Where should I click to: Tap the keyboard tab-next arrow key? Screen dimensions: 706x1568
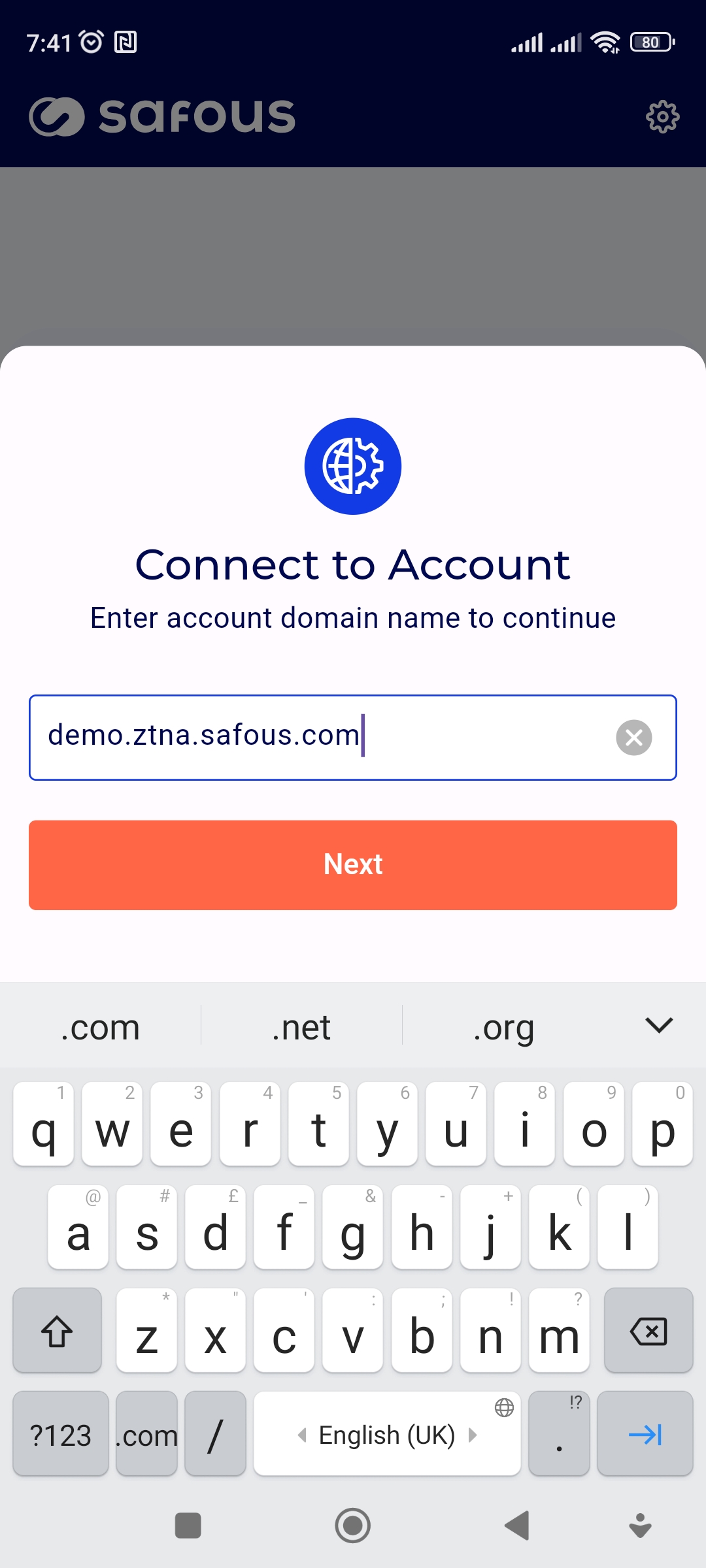pos(645,1434)
